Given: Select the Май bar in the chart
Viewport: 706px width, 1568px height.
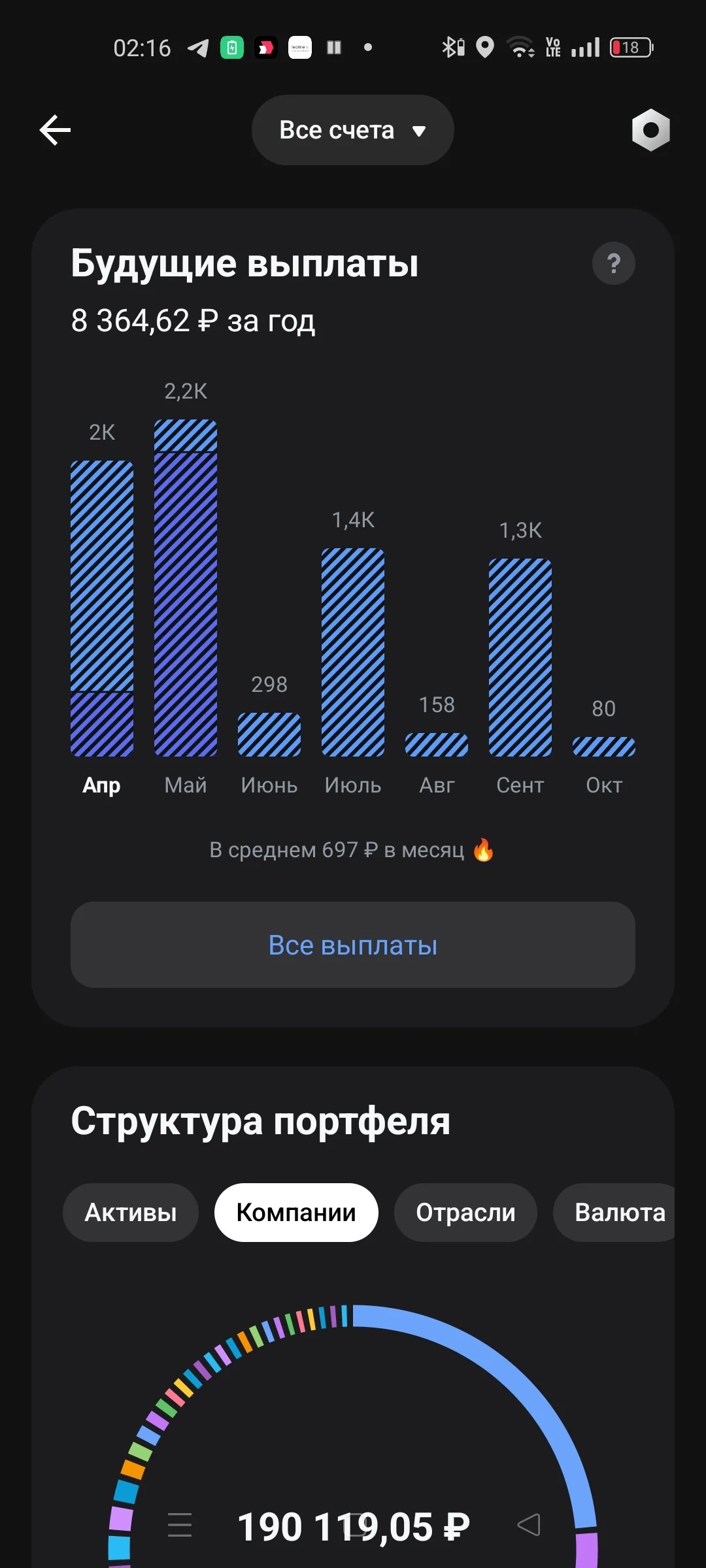Looking at the screenshot, I should point(186,588).
